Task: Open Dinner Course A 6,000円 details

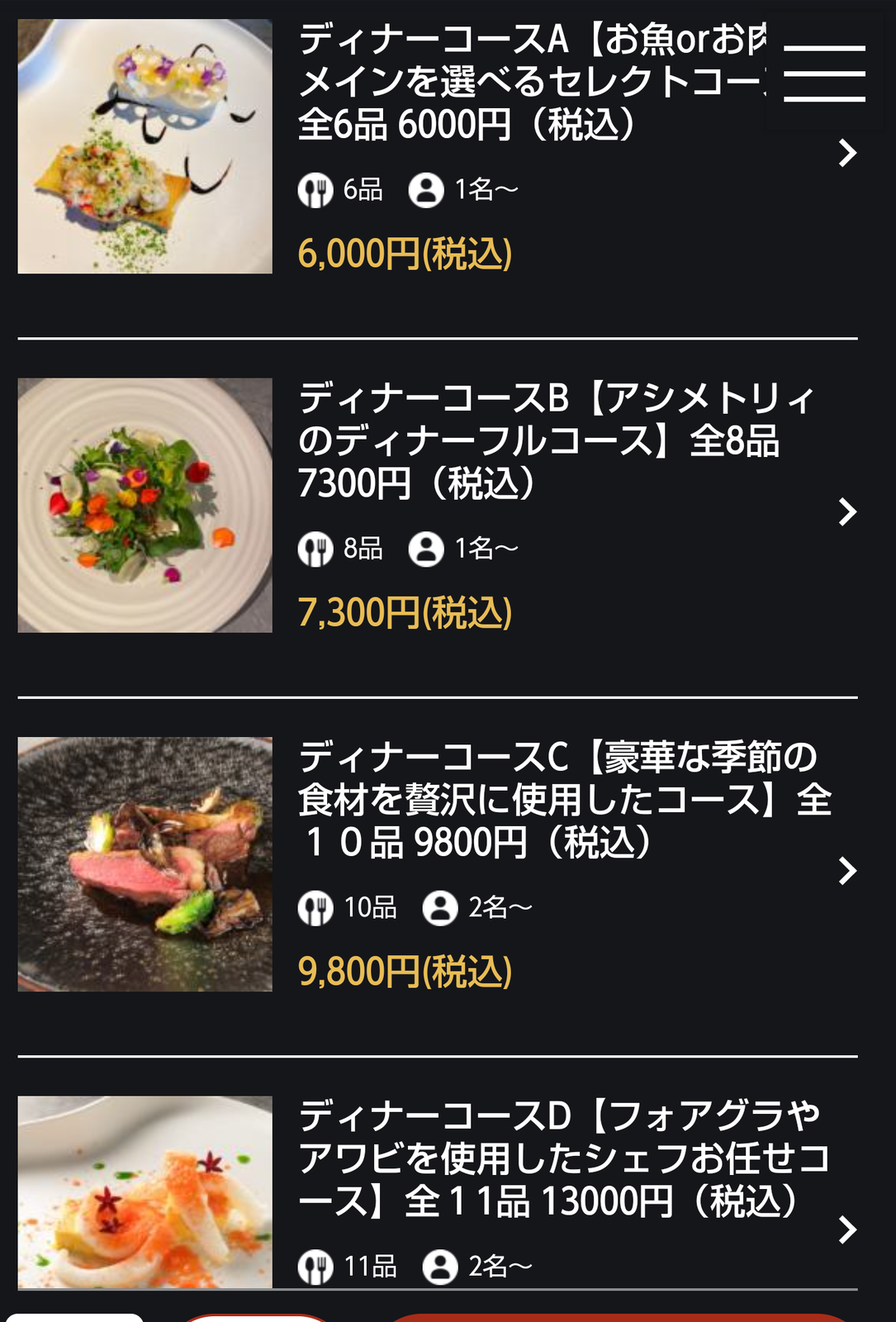Action: pos(529,83)
